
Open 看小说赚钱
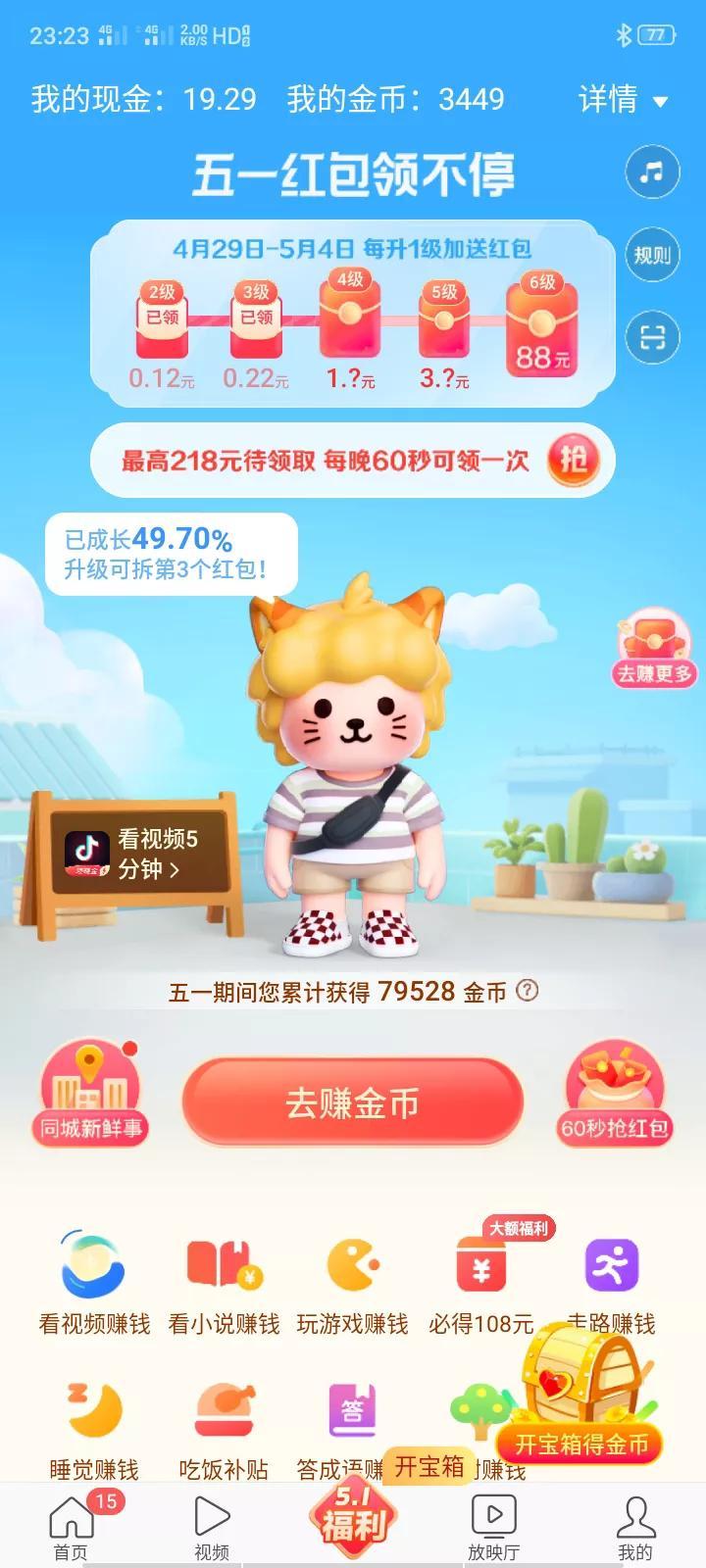(224, 1281)
